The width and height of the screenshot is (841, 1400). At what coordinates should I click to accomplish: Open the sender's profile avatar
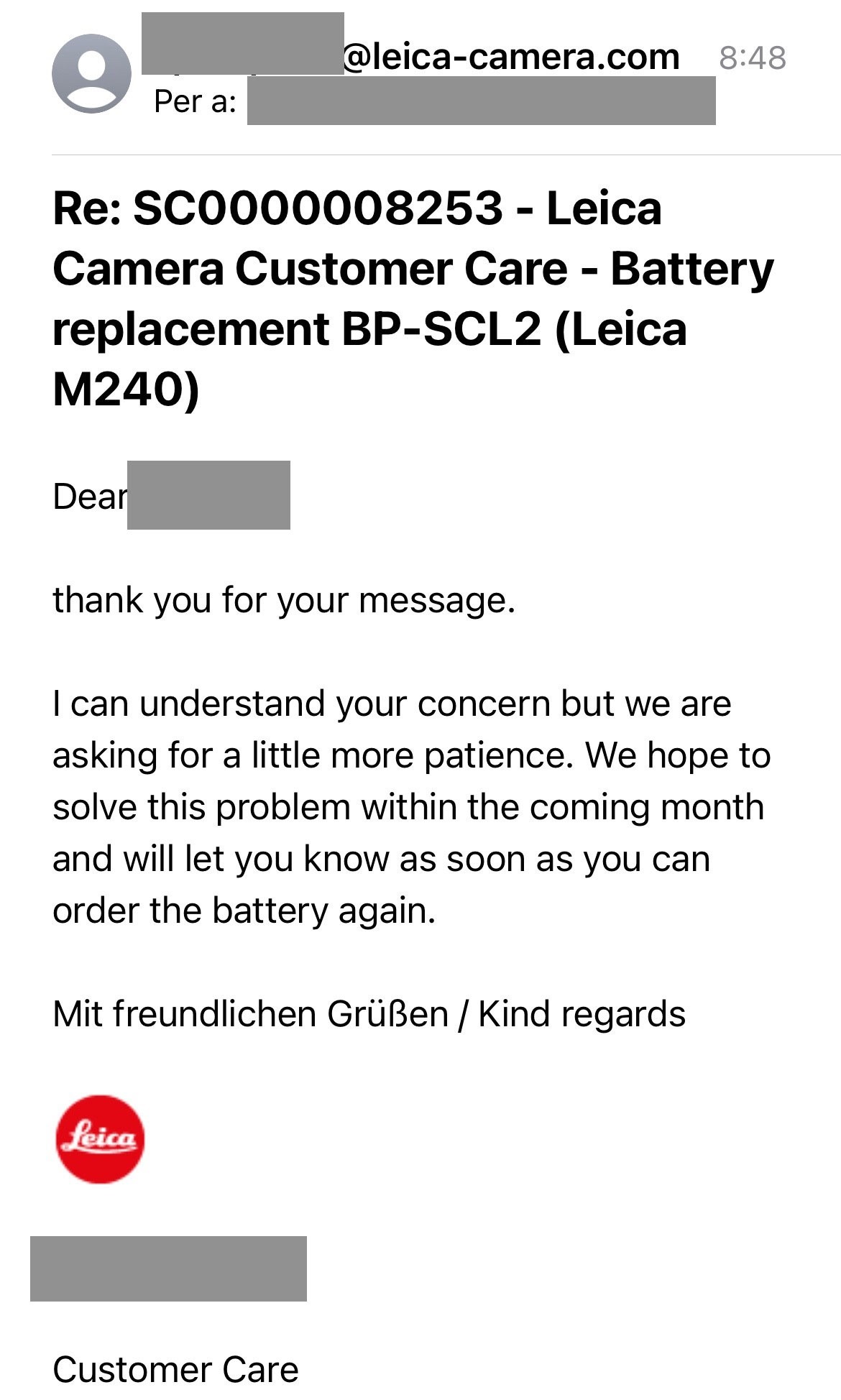(91, 73)
